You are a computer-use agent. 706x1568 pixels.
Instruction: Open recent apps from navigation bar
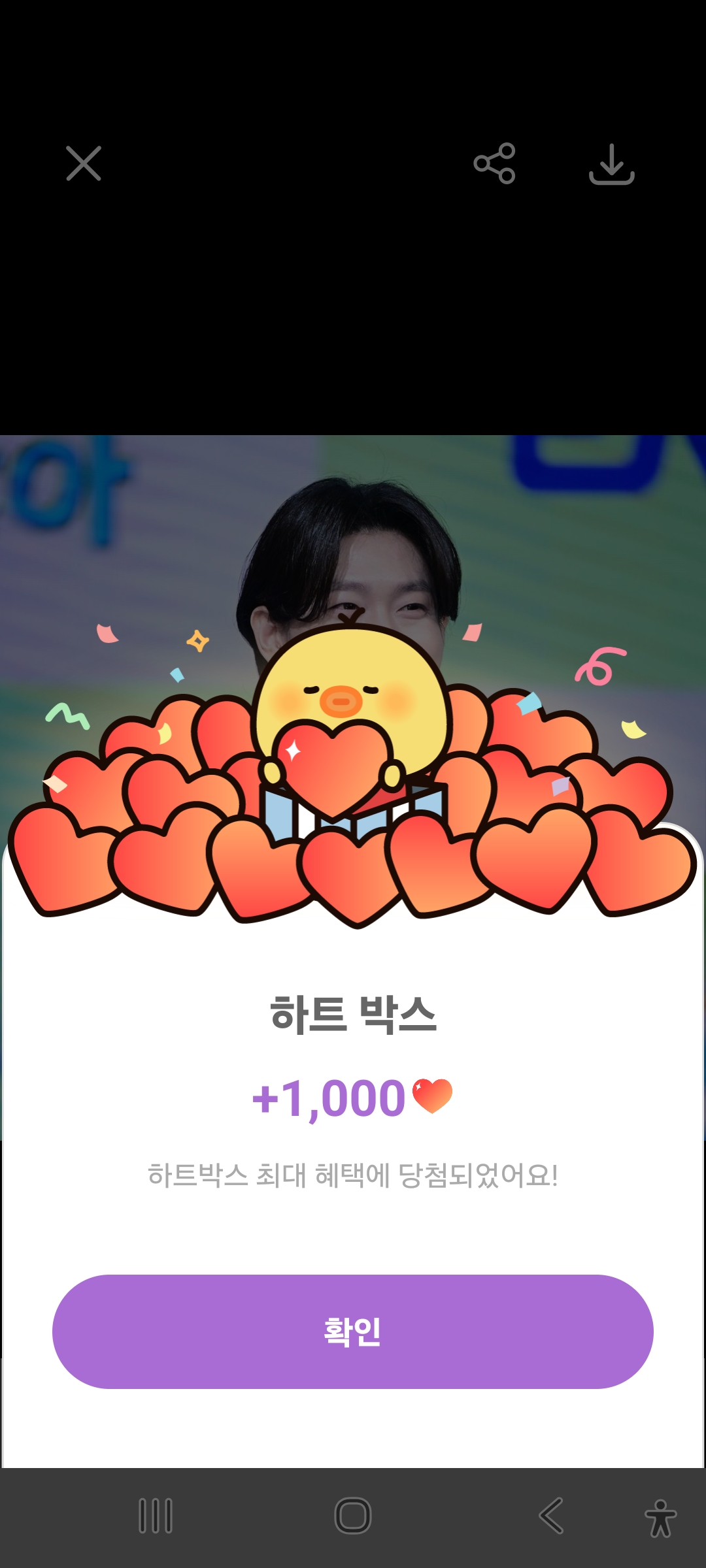click(x=156, y=1515)
